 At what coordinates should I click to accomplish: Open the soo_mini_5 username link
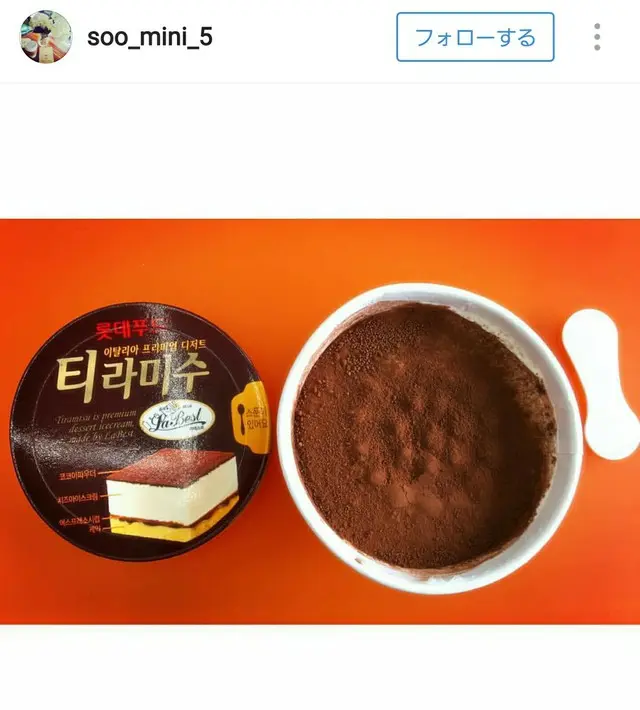(x=150, y=38)
